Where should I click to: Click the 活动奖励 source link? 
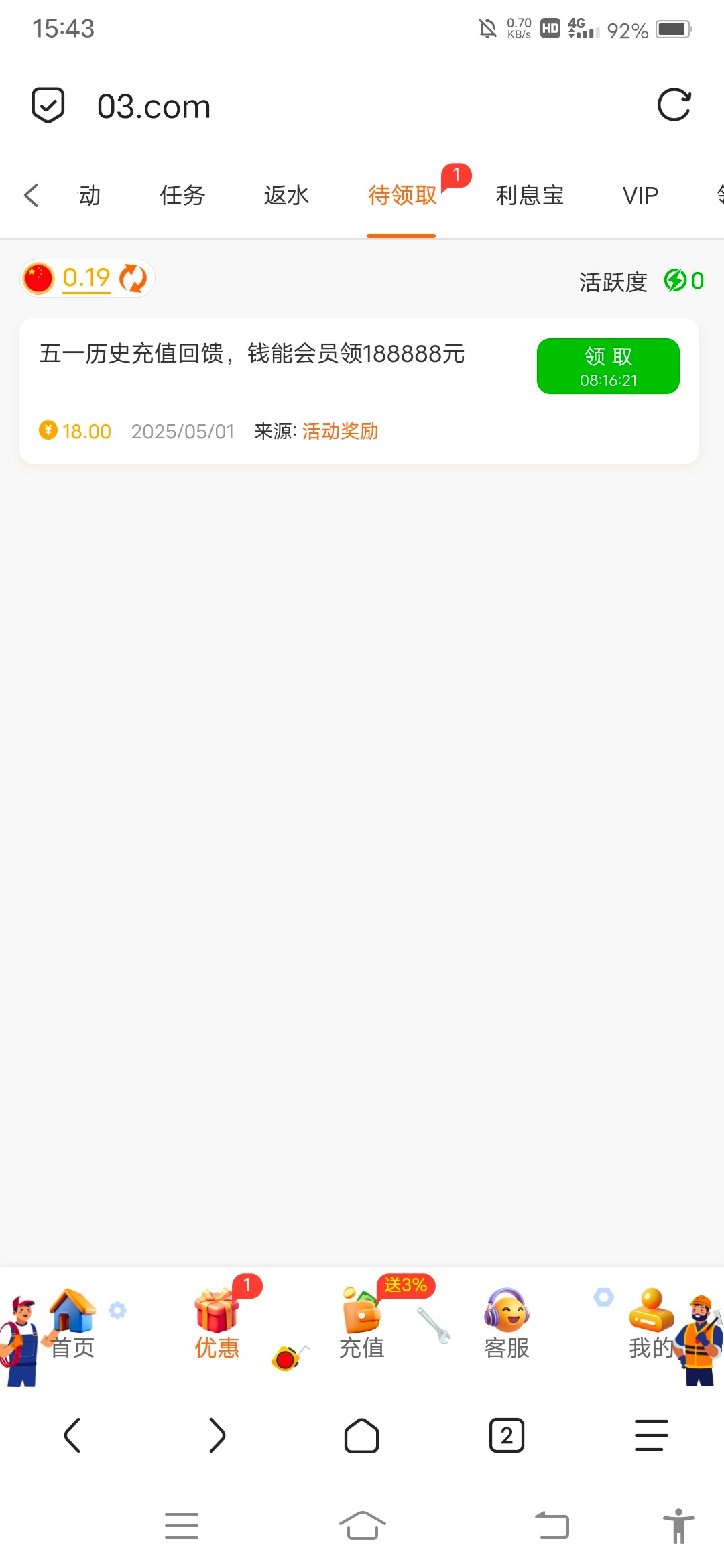(x=339, y=431)
